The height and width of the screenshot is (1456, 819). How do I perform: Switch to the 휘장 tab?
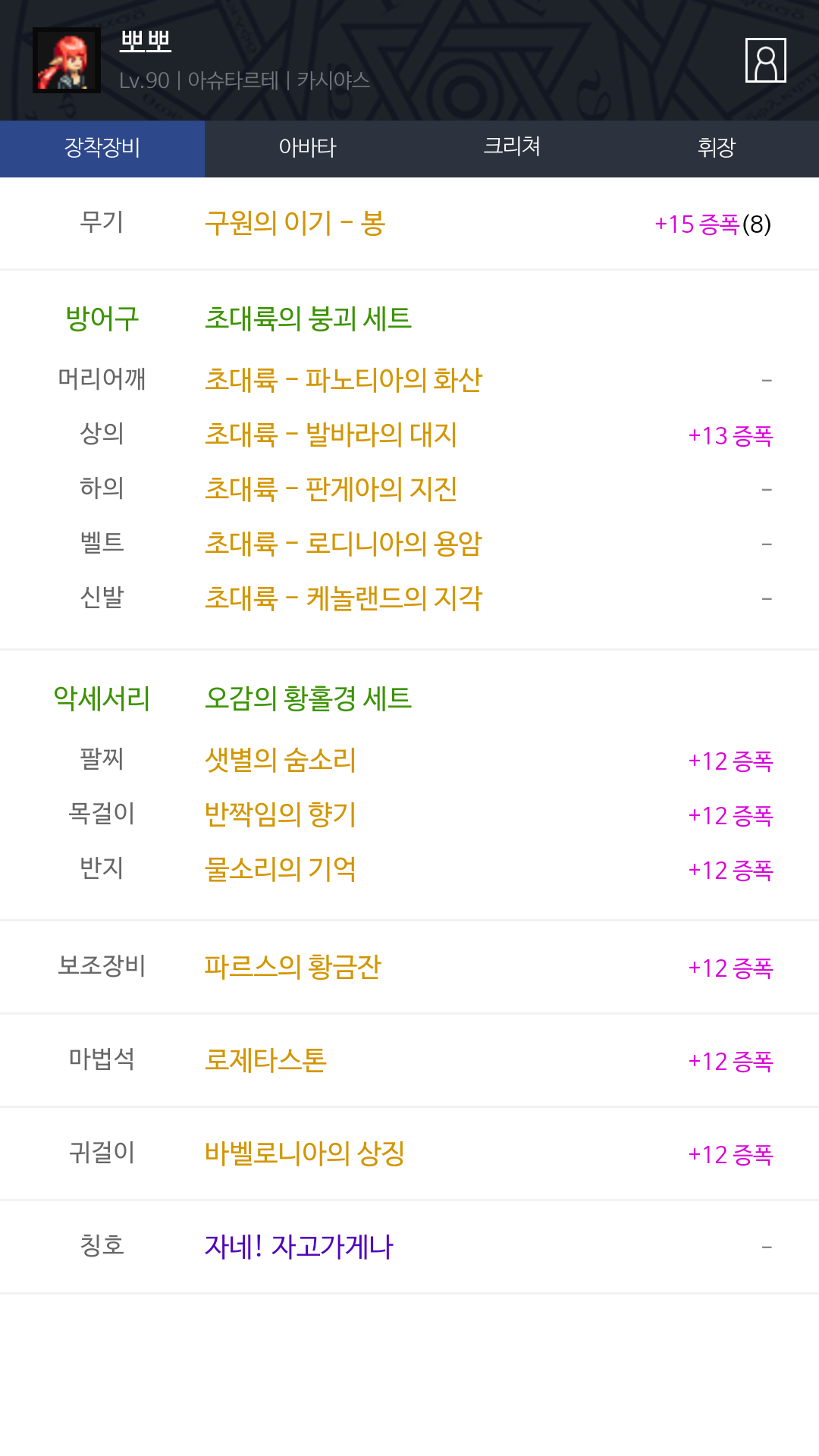pos(717,149)
